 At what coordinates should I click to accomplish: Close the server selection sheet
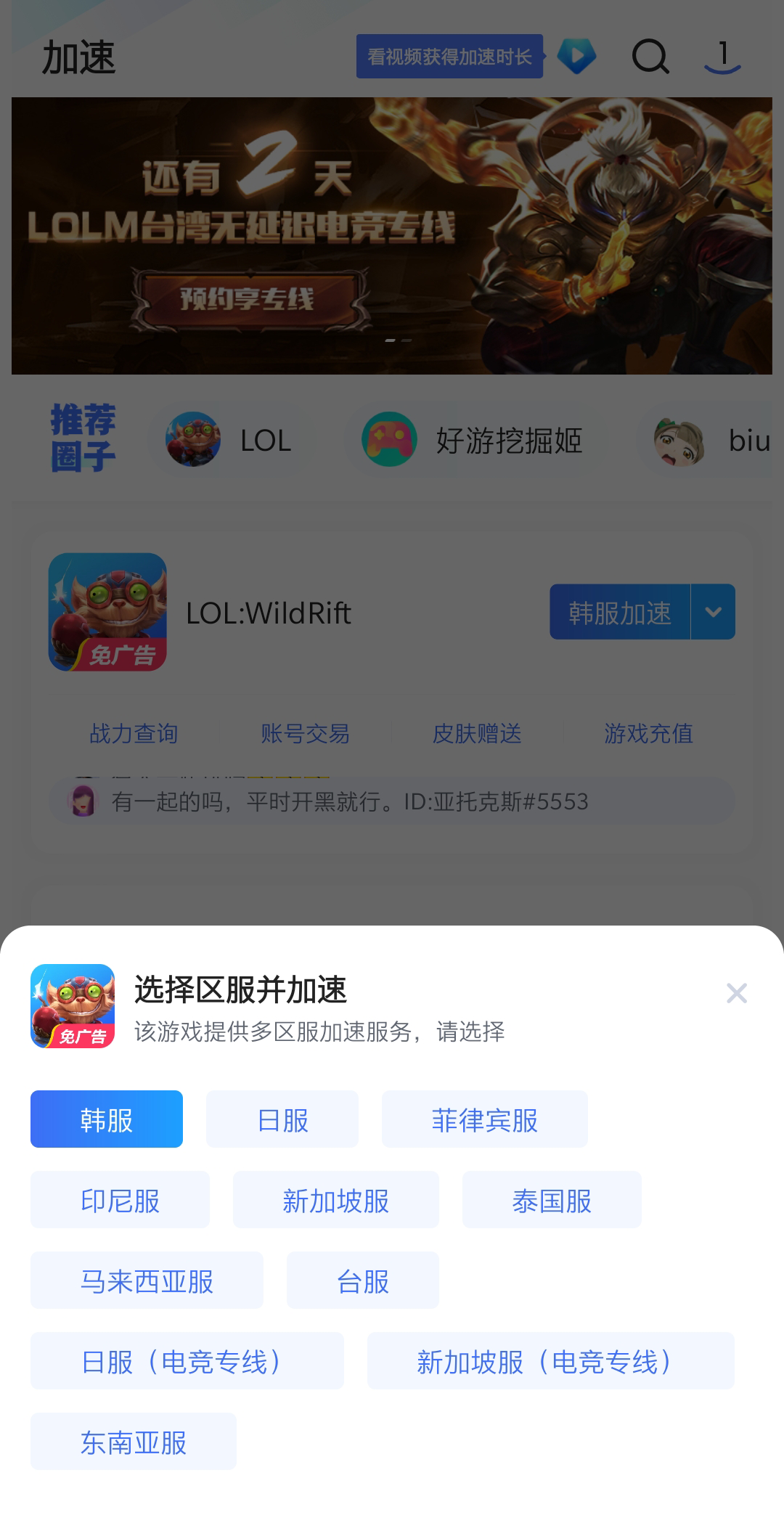pos(736,993)
